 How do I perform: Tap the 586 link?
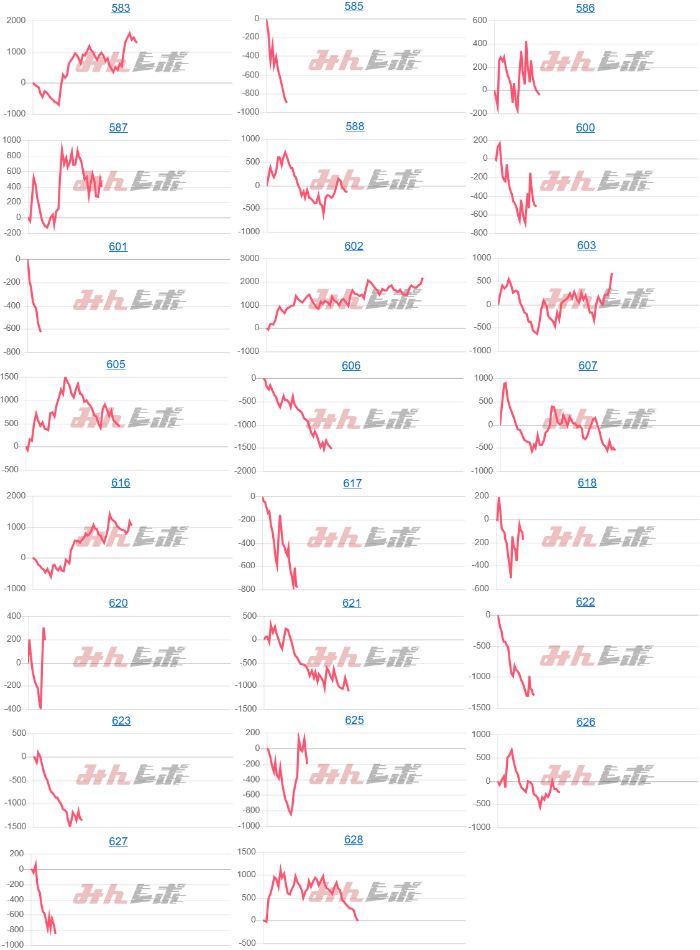coord(586,8)
